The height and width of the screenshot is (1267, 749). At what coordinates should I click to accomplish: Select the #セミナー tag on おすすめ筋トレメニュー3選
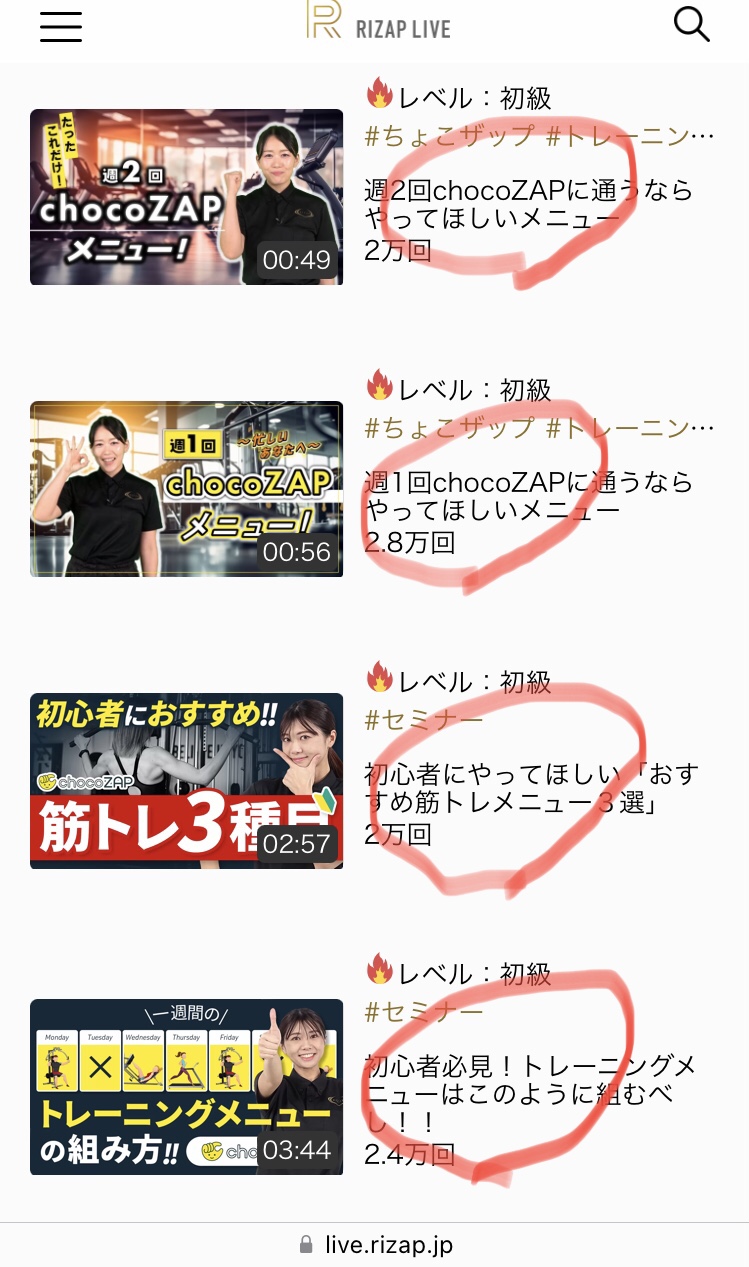pos(424,720)
